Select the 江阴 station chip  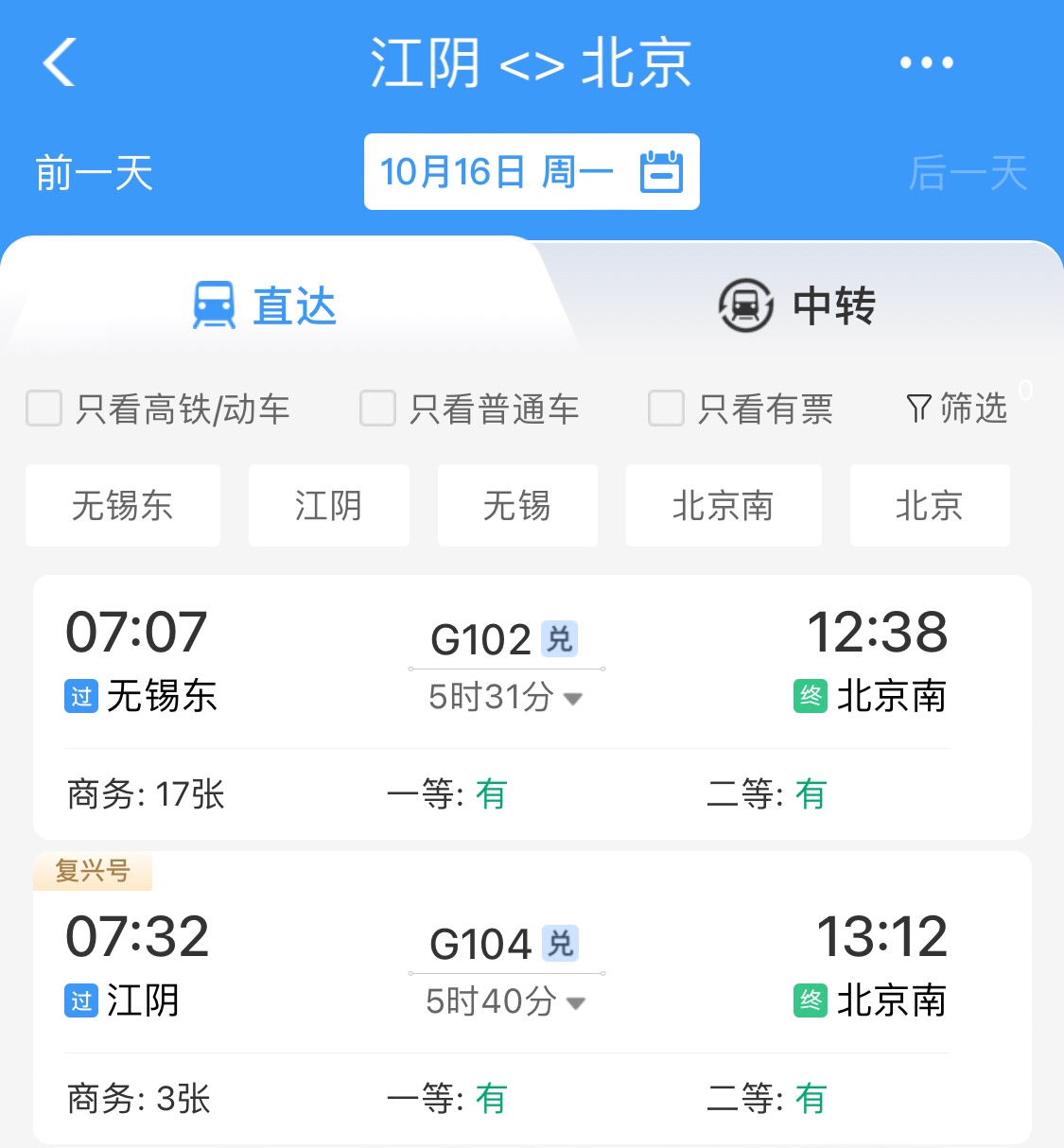click(x=328, y=505)
